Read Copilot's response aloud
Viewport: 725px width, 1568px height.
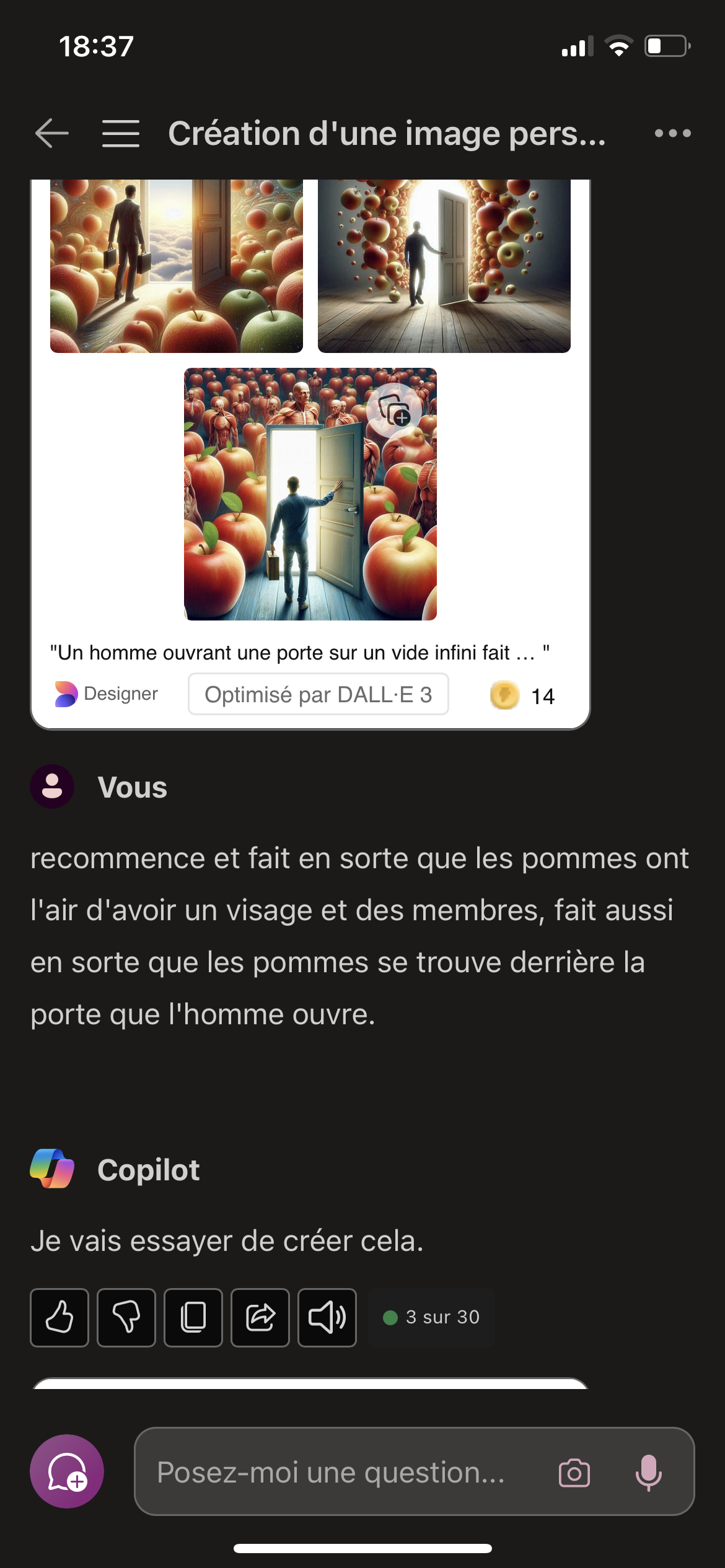pyautogui.click(x=327, y=1317)
